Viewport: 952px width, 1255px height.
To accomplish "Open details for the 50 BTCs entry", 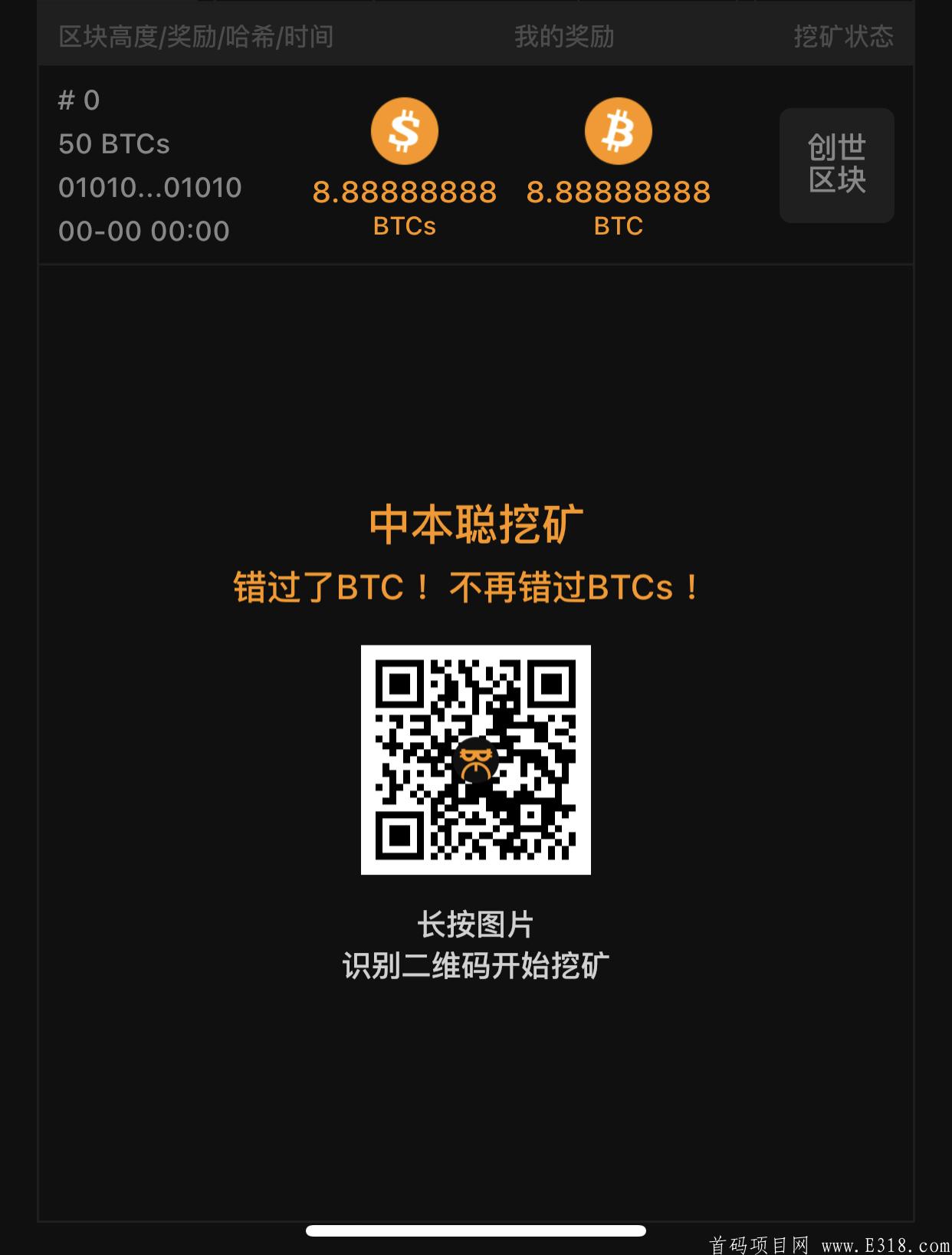I will [113, 143].
